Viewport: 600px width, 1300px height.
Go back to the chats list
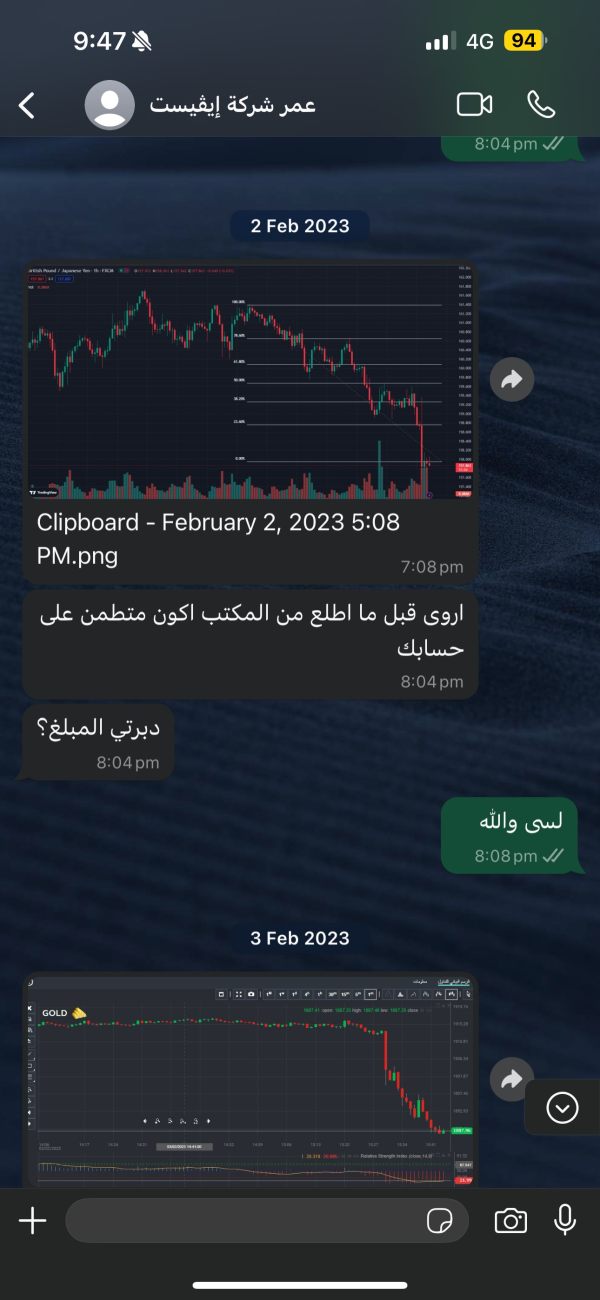click(x=27, y=105)
